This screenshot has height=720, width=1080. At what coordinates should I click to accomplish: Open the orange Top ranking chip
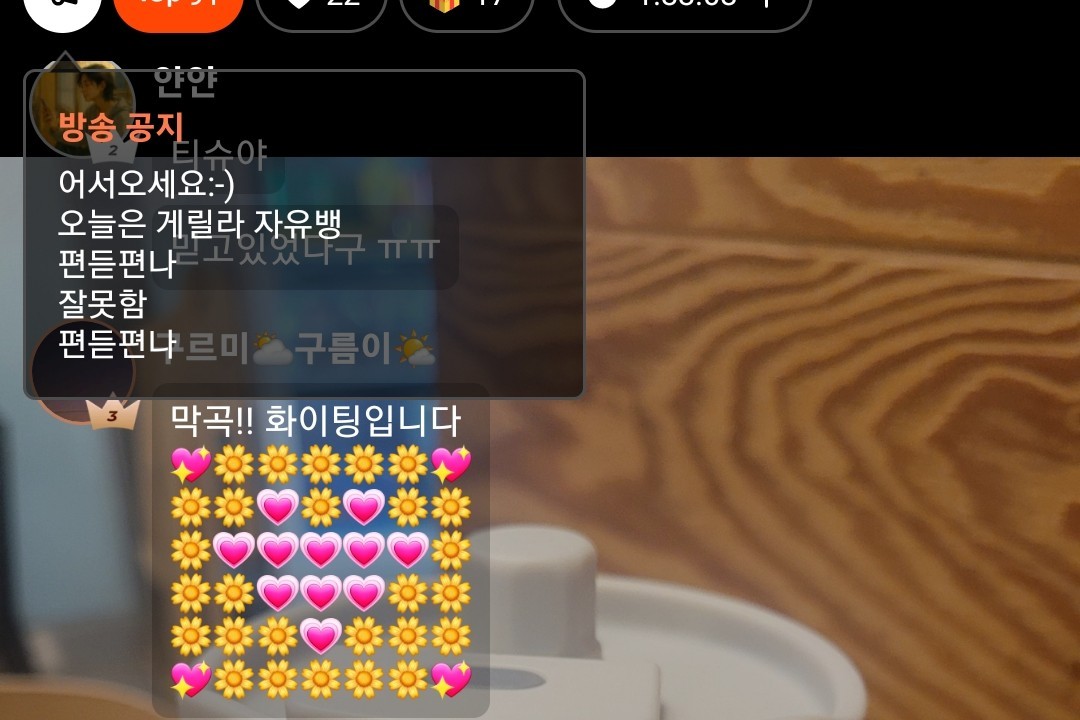tap(178, 8)
